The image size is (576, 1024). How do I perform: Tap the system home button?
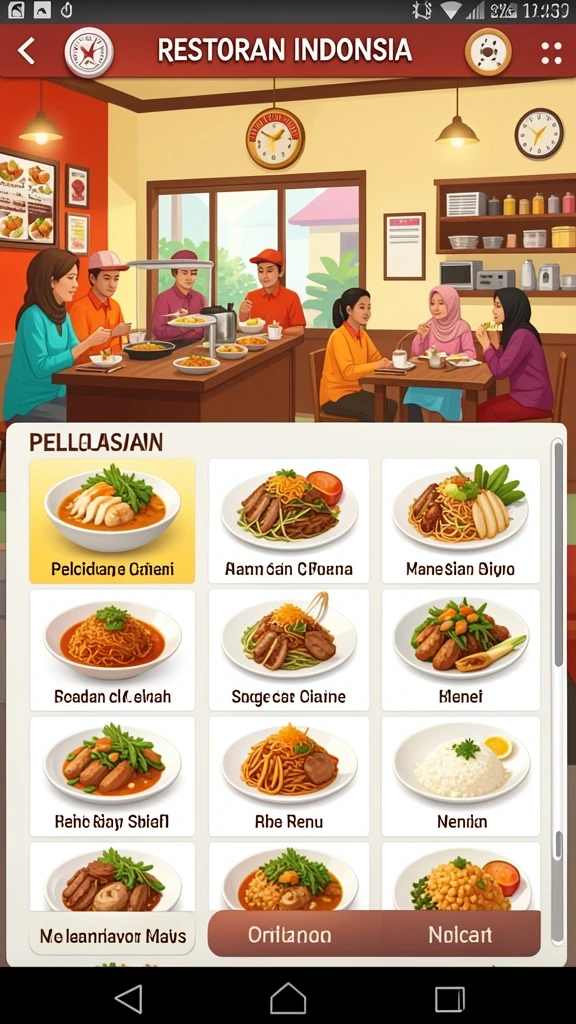coord(288,999)
